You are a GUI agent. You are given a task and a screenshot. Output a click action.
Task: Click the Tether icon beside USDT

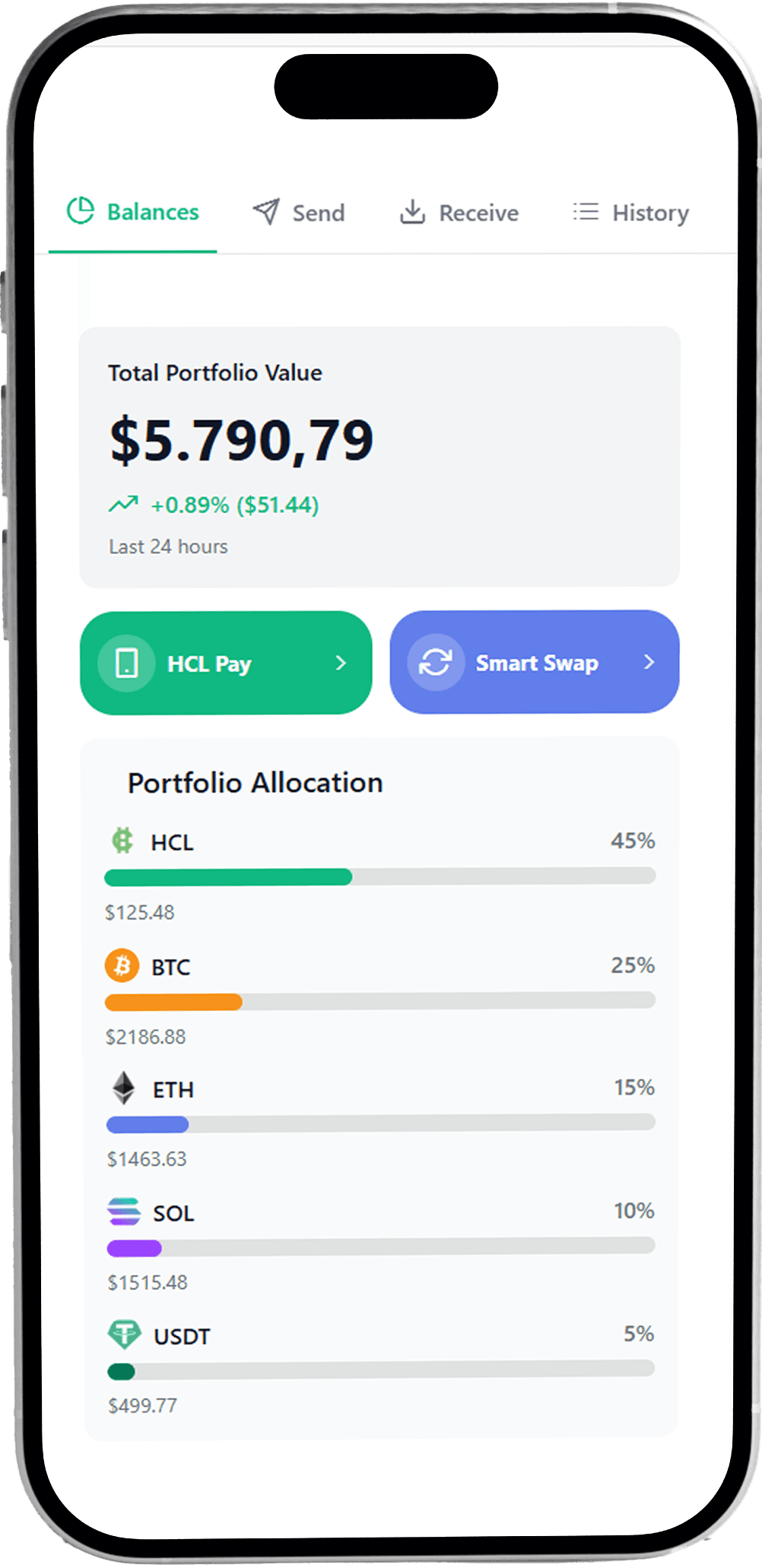point(126,1335)
